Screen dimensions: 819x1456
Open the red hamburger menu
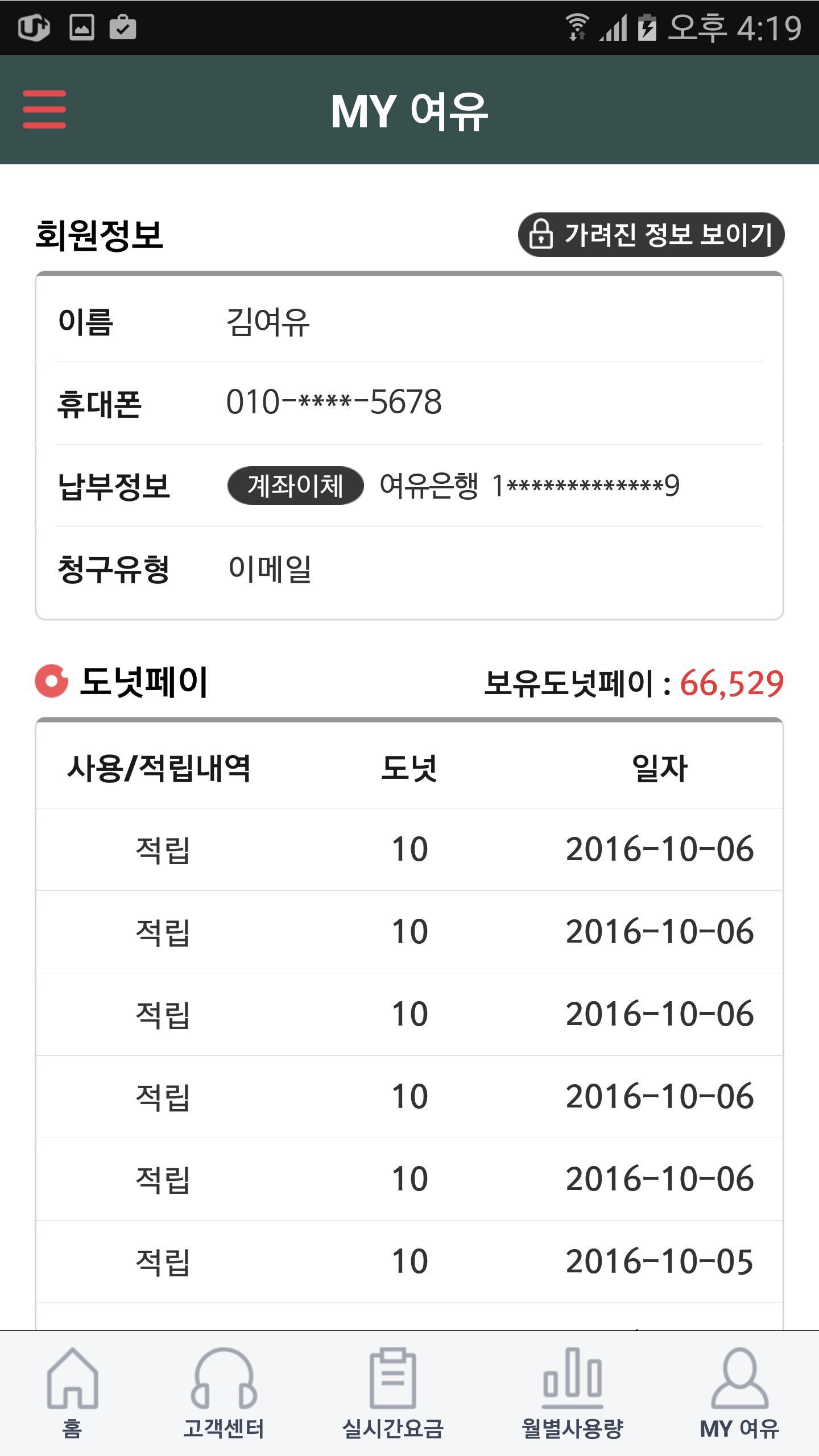coord(44,109)
